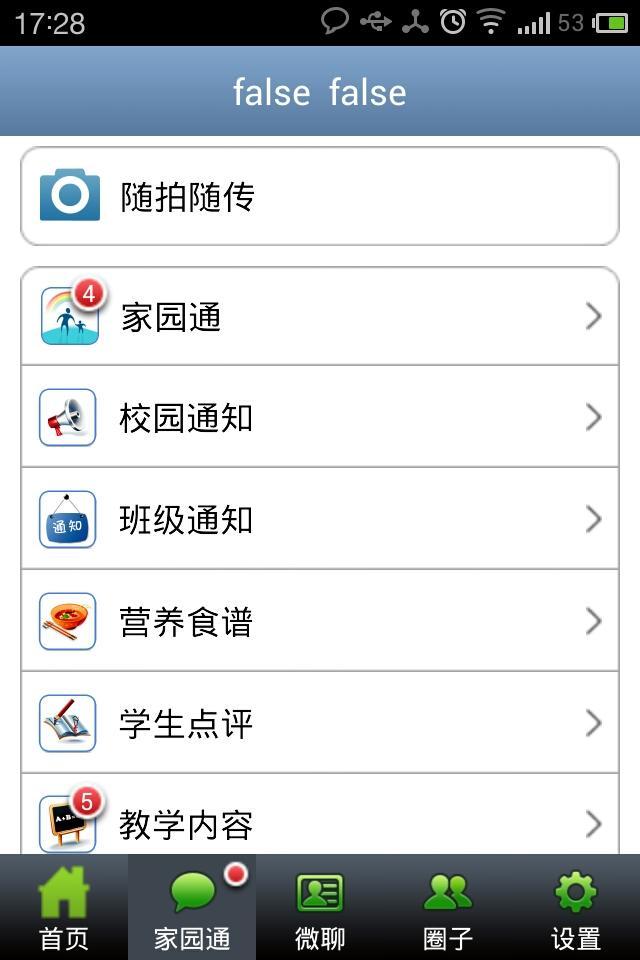Check the 营养食谱 menu
The image size is (640, 960).
click(319, 622)
